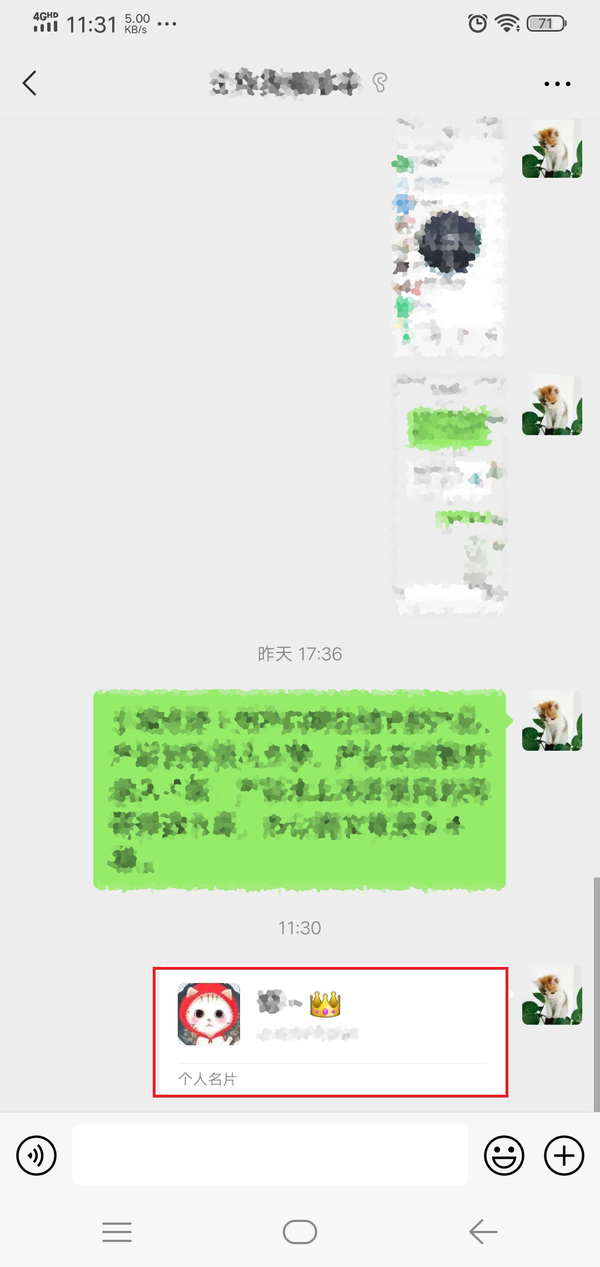Open the chat's three-dot menu

(x=557, y=84)
